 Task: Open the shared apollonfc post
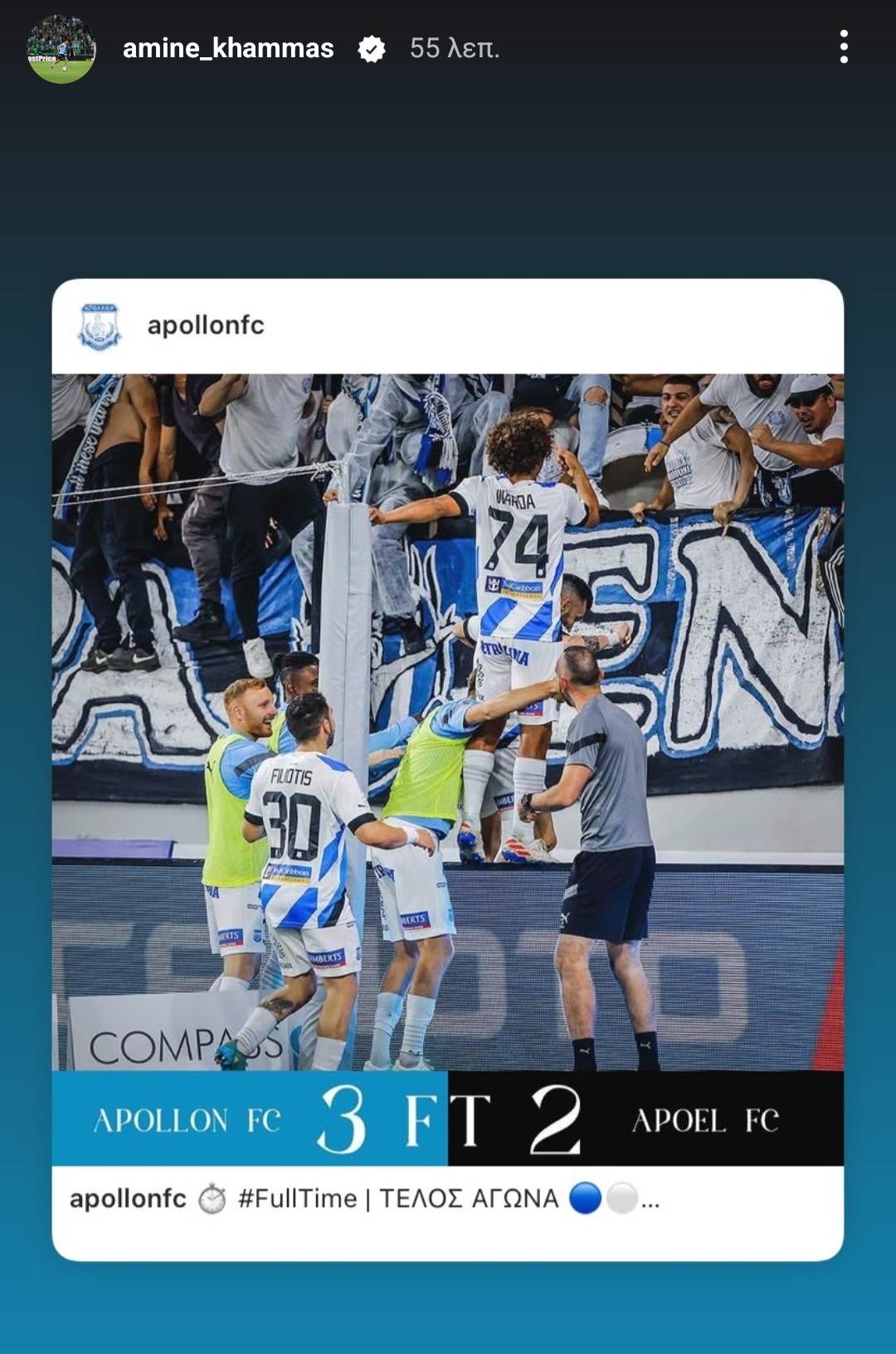click(448, 722)
